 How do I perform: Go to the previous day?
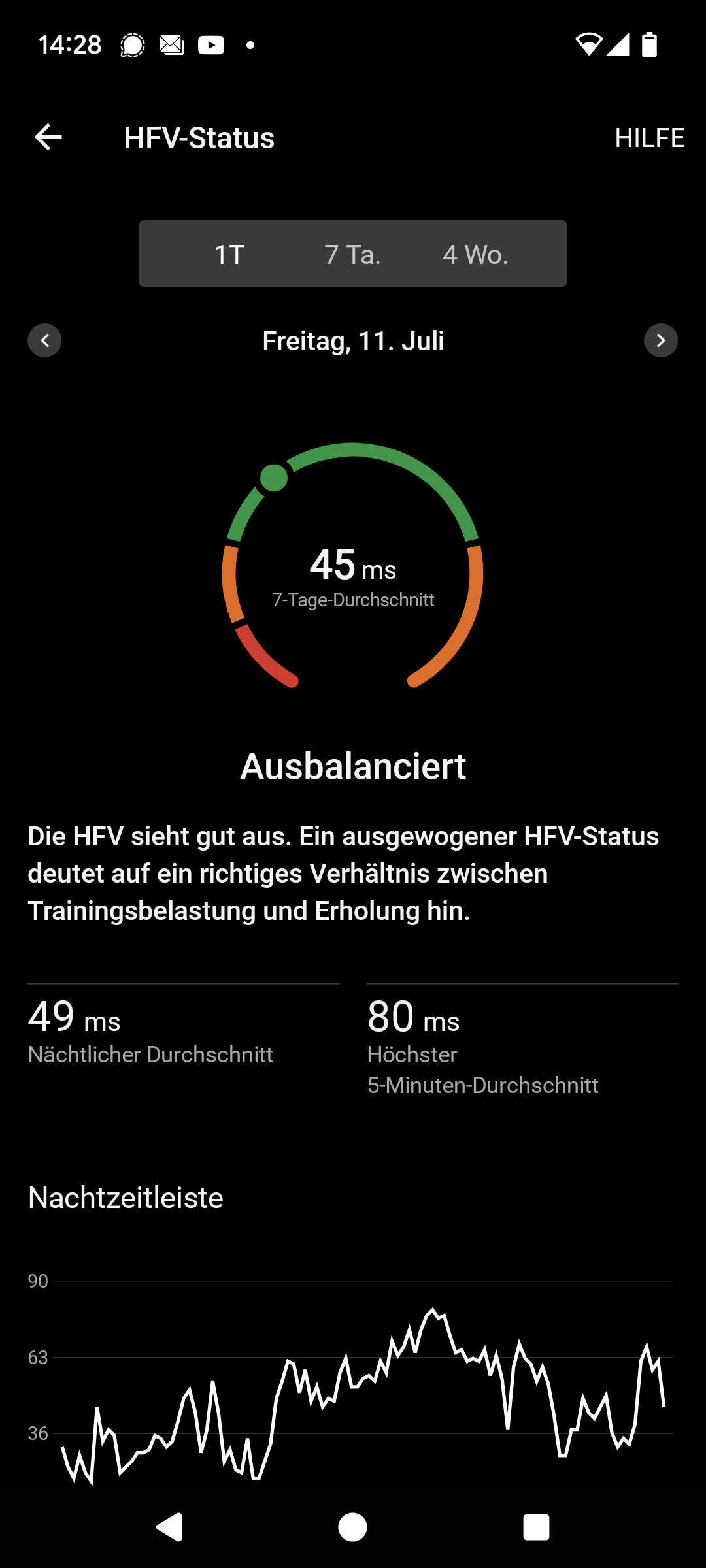(44, 340)
